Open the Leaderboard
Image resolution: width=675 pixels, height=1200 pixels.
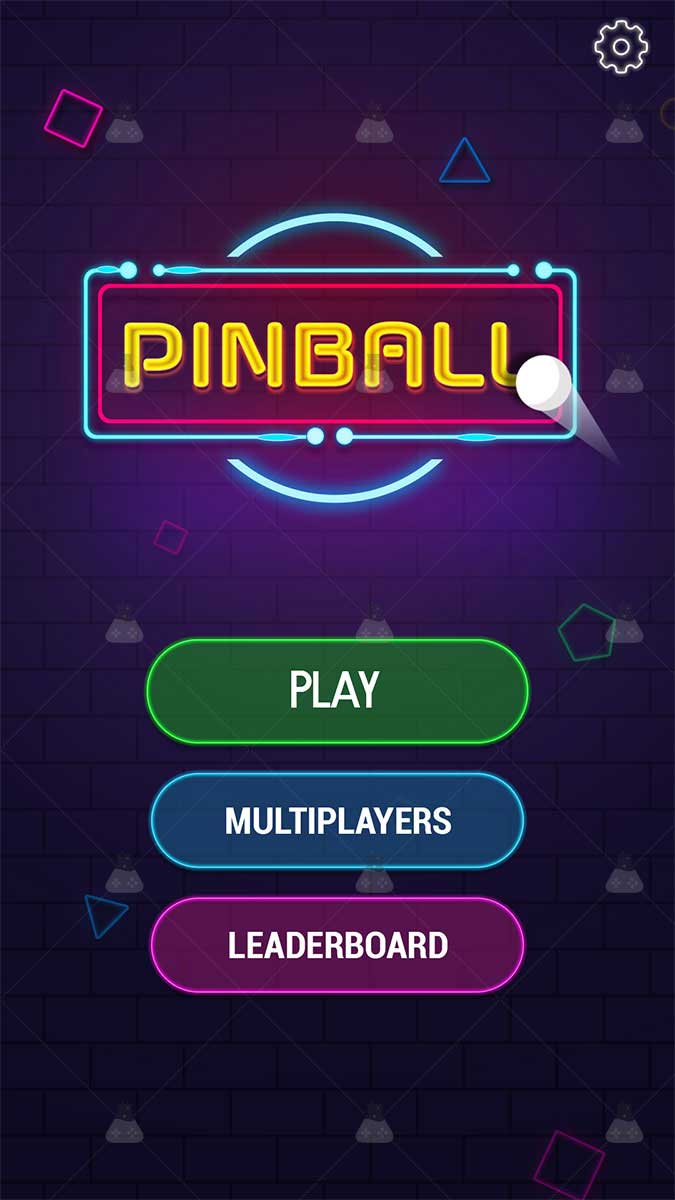(x=337, y=945)
